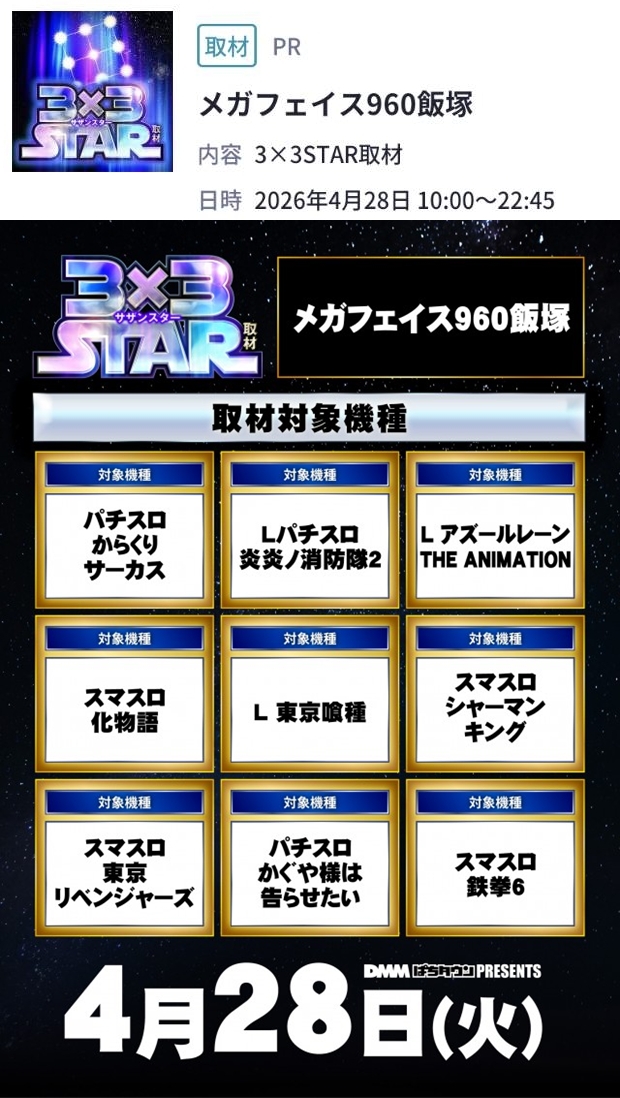
Task: Open the 3×3 STAR event thumbnail
Action: (x=92, y=92)
